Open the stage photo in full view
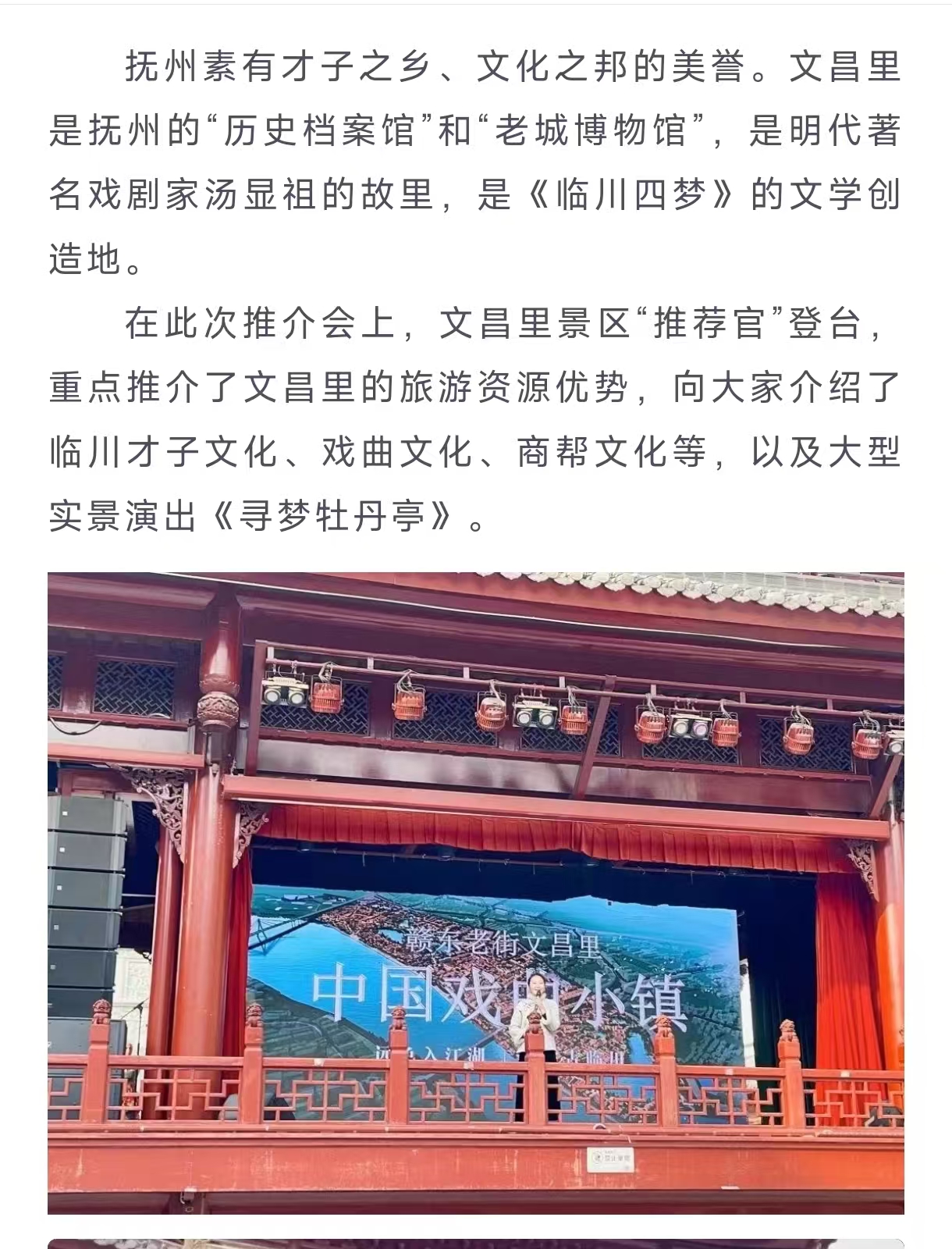Viewport: 952px width, 1249px height. pos(475,892)
